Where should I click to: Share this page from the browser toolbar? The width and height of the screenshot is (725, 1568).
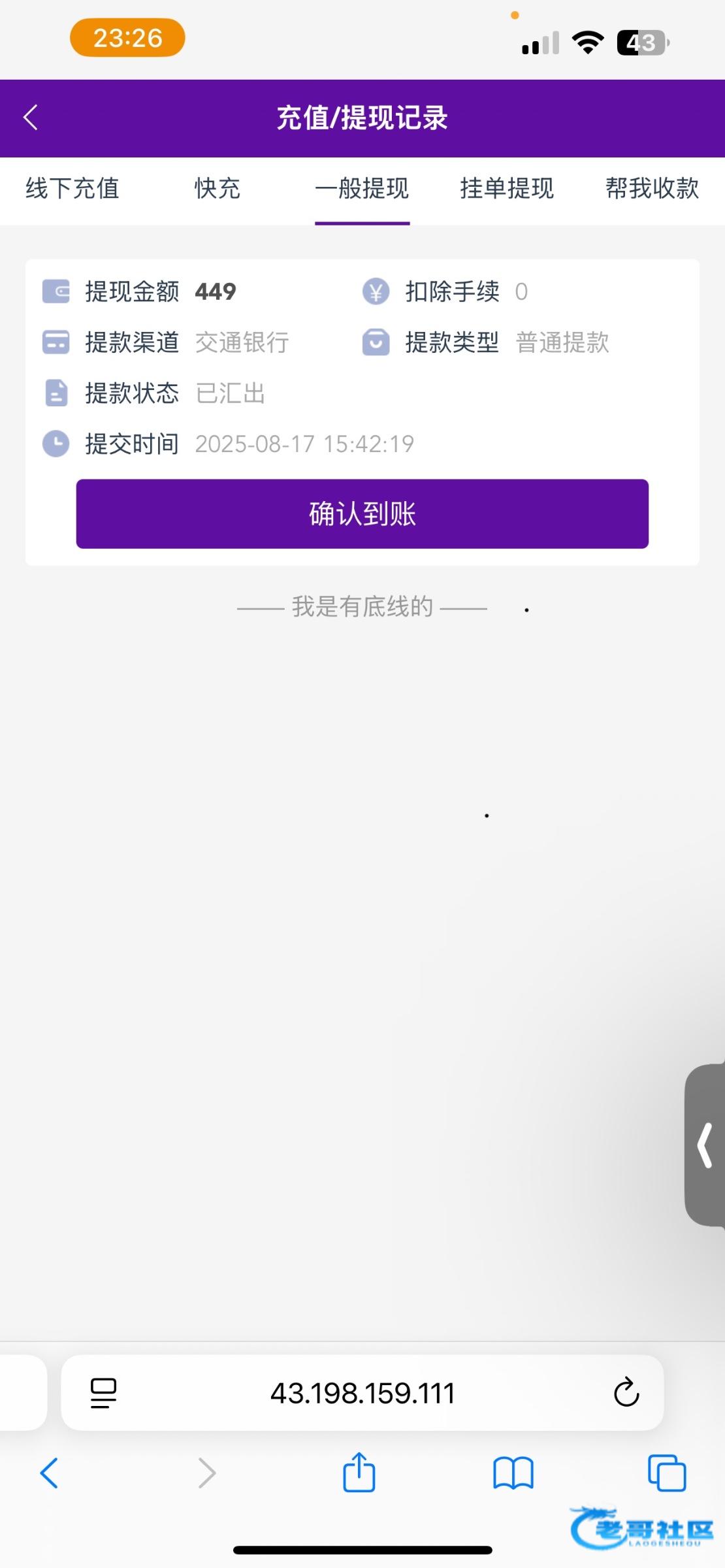pos(359,1472)
